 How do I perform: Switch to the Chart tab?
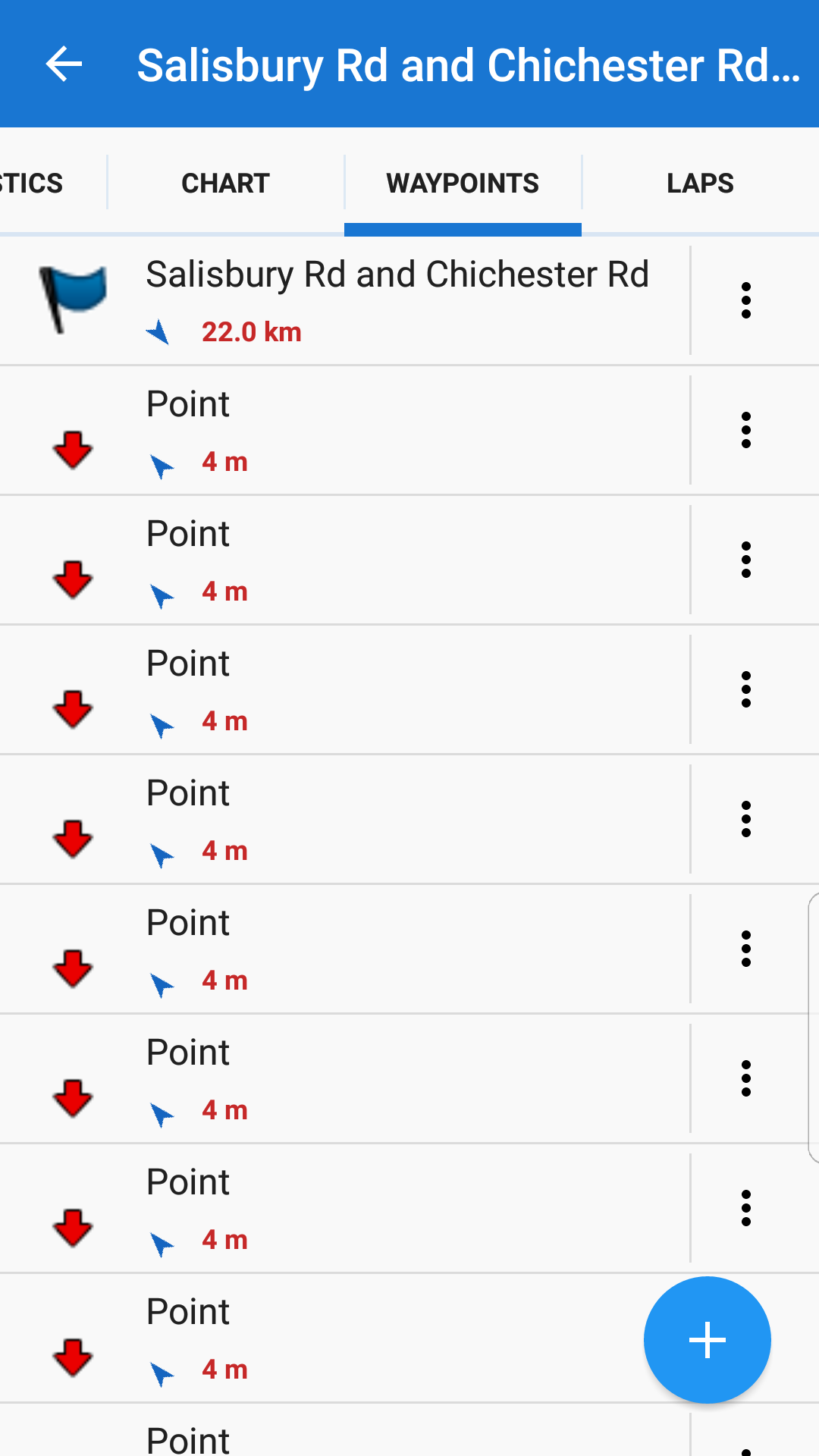225,183
